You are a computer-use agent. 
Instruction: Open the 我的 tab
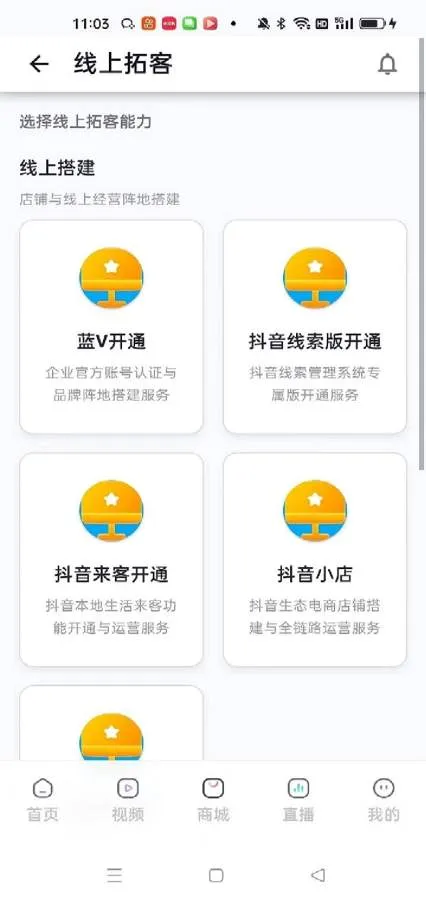[x=384, y=800]
